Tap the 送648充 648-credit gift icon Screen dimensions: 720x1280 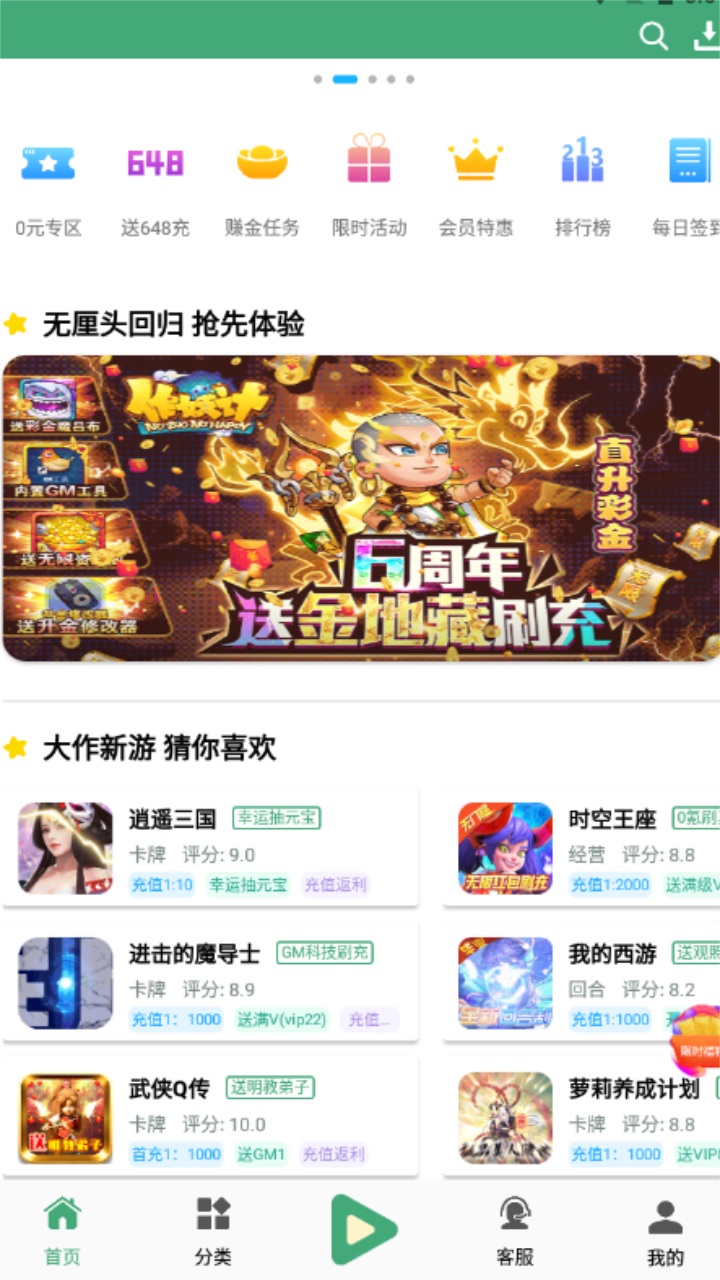154,162
